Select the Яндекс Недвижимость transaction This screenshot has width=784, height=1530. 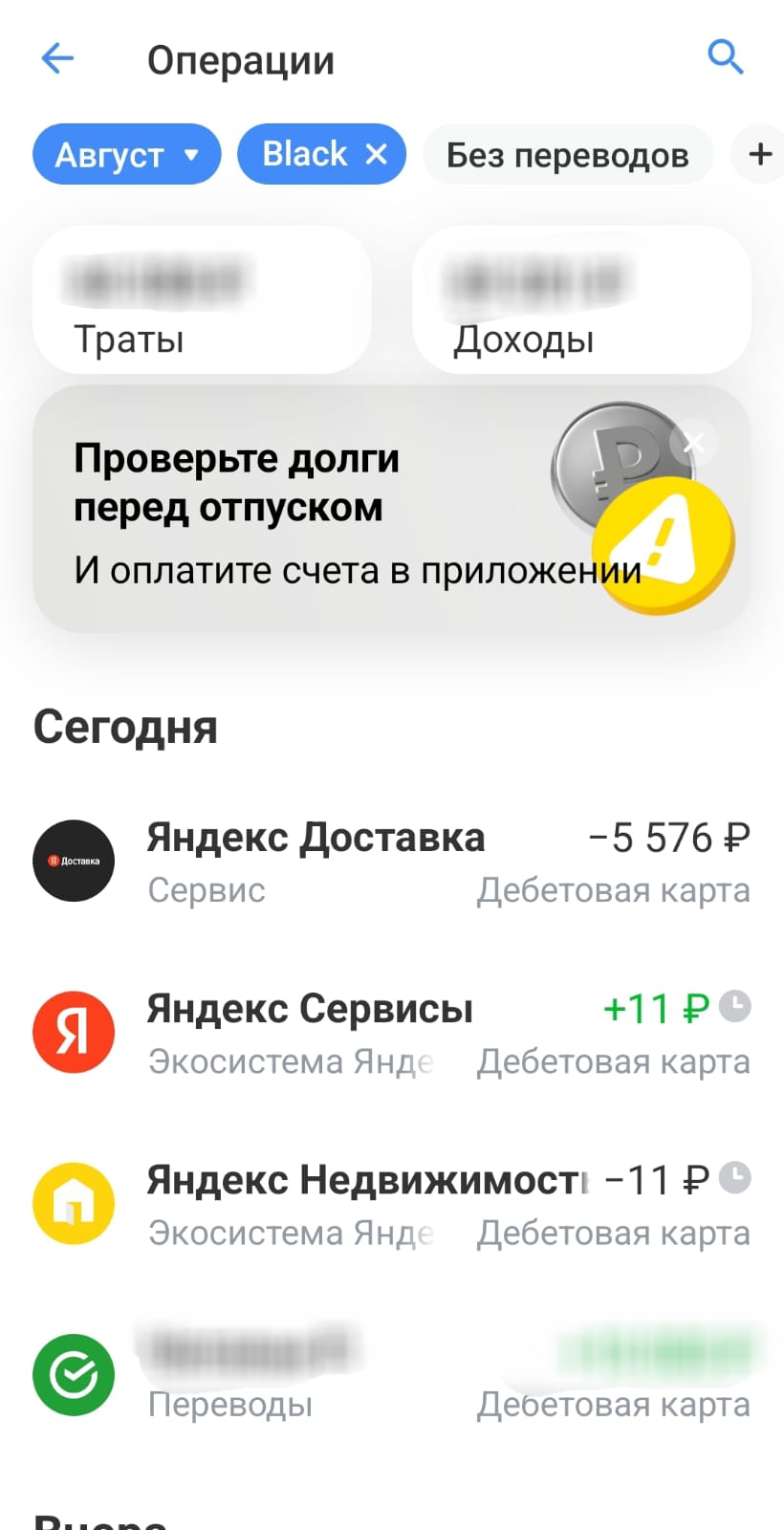click(392, 1204)
